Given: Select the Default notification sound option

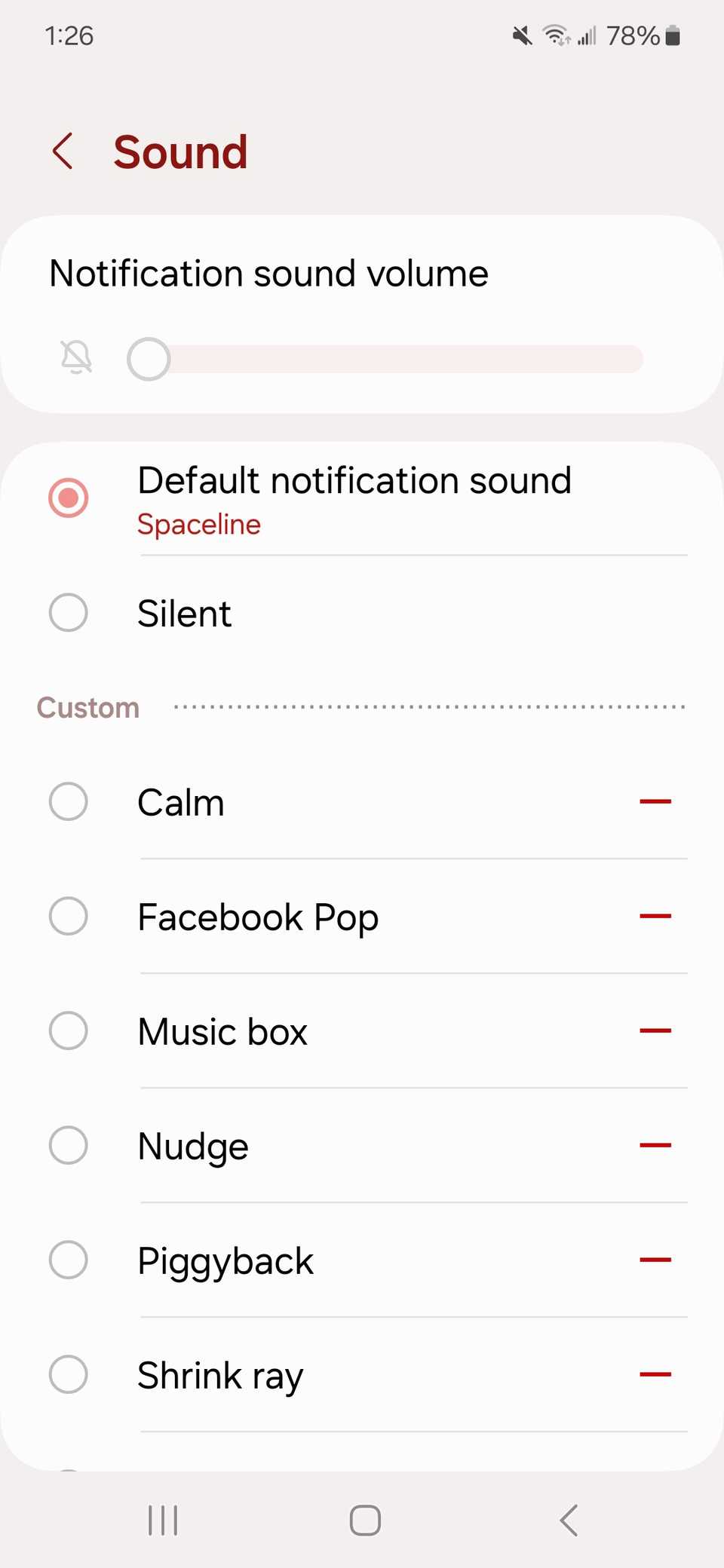Looking at the screenshot, I should click(68, 498).
